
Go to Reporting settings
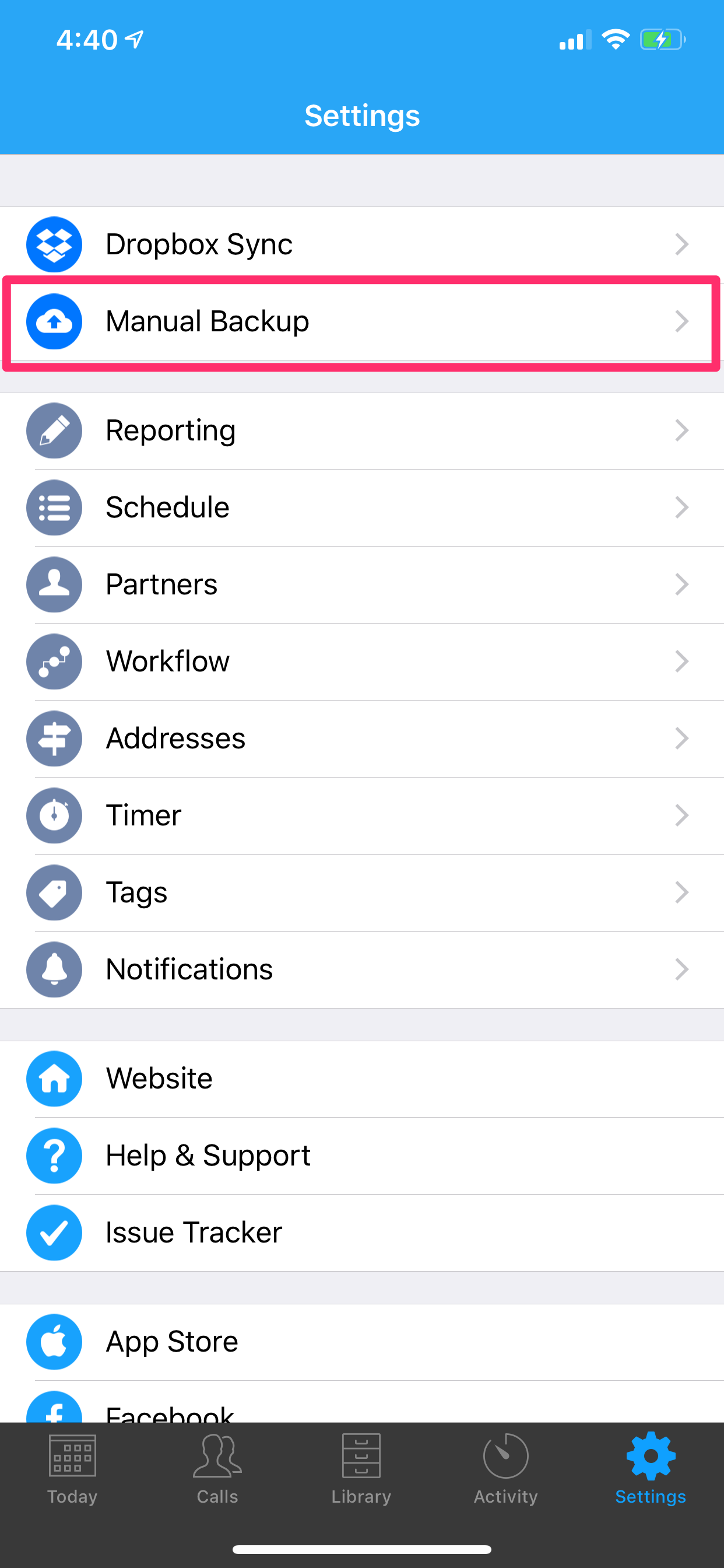362,431
